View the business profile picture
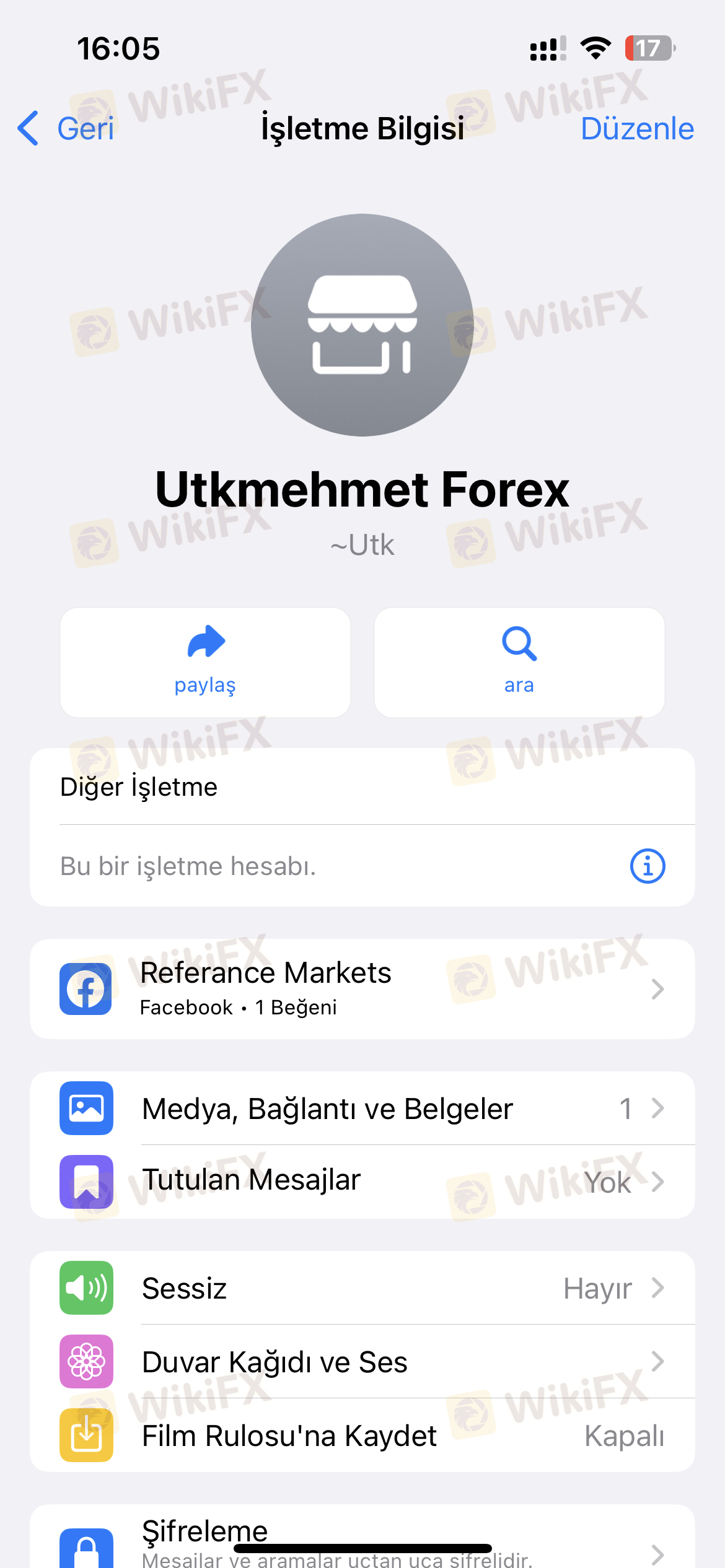 pyautogui.click(x=362, y=325)
